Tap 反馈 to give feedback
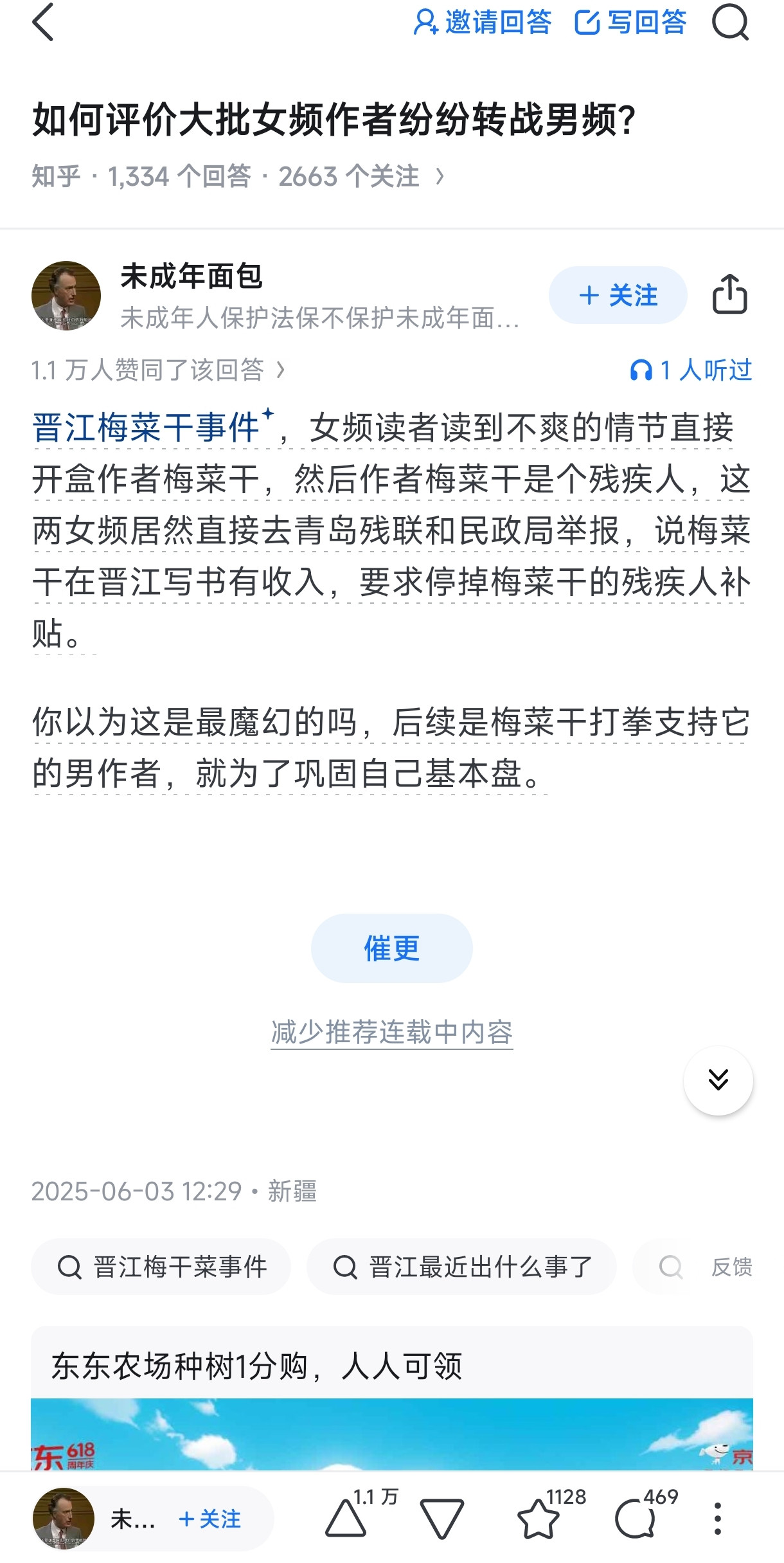The image size is (784, 1563). tap(731, 1267)
